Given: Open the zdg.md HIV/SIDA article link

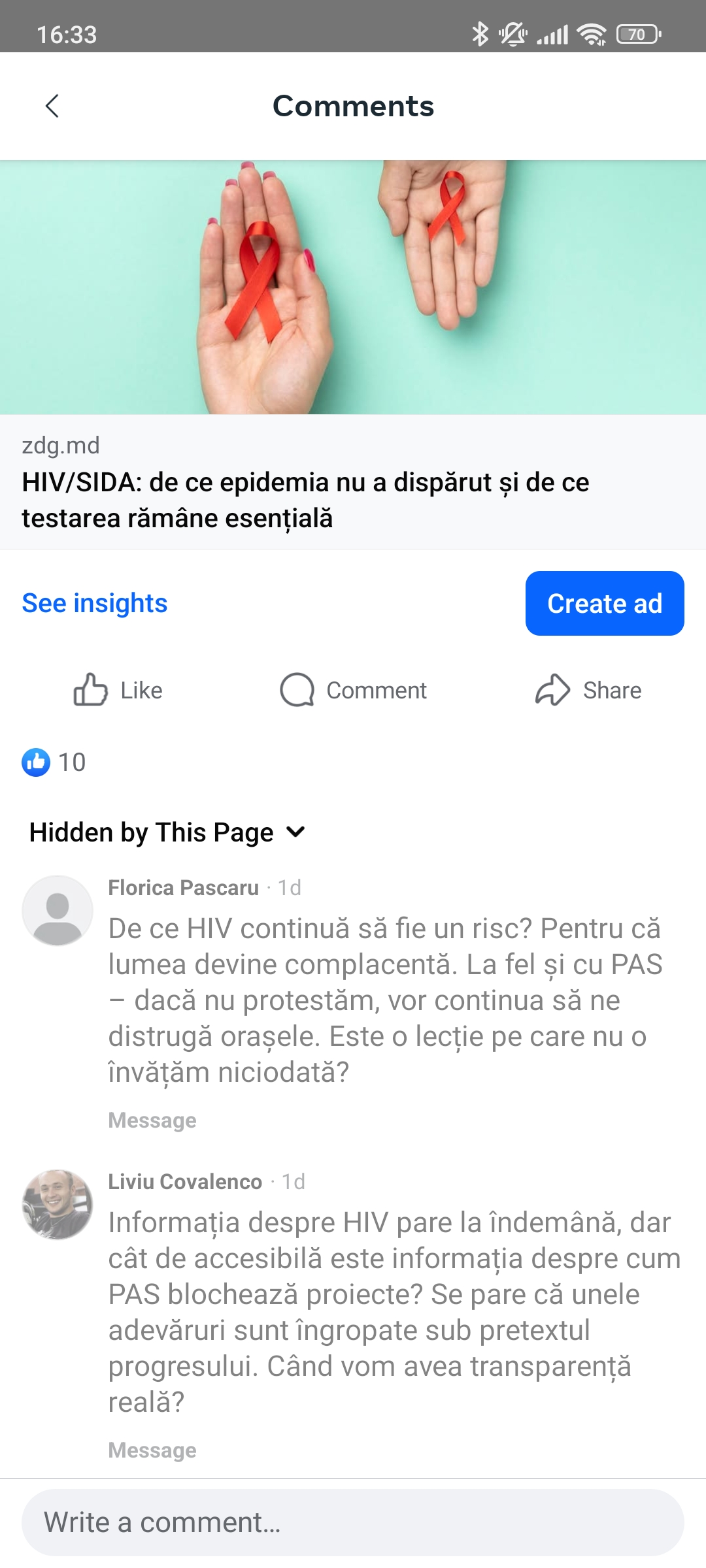Looking at the screenshot, I should click(x=306, y=499).
